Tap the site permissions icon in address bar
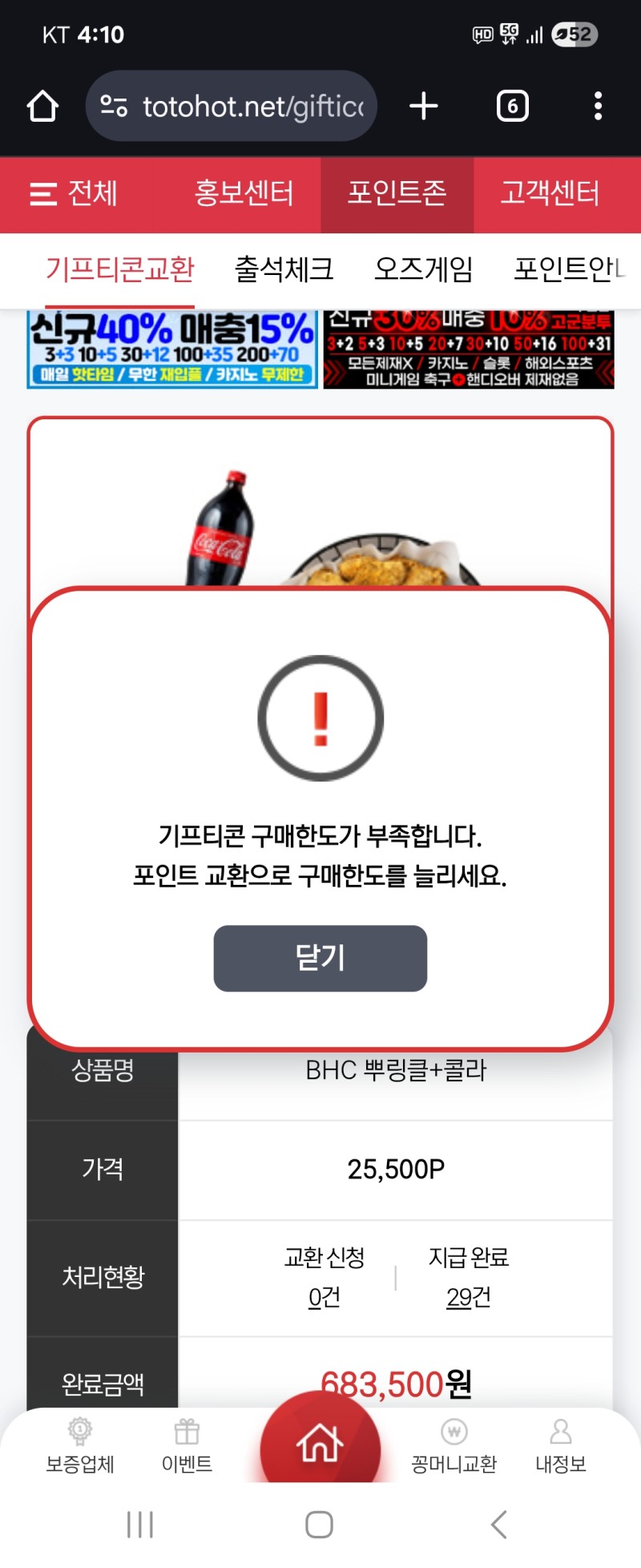 (x=113, y=105)
